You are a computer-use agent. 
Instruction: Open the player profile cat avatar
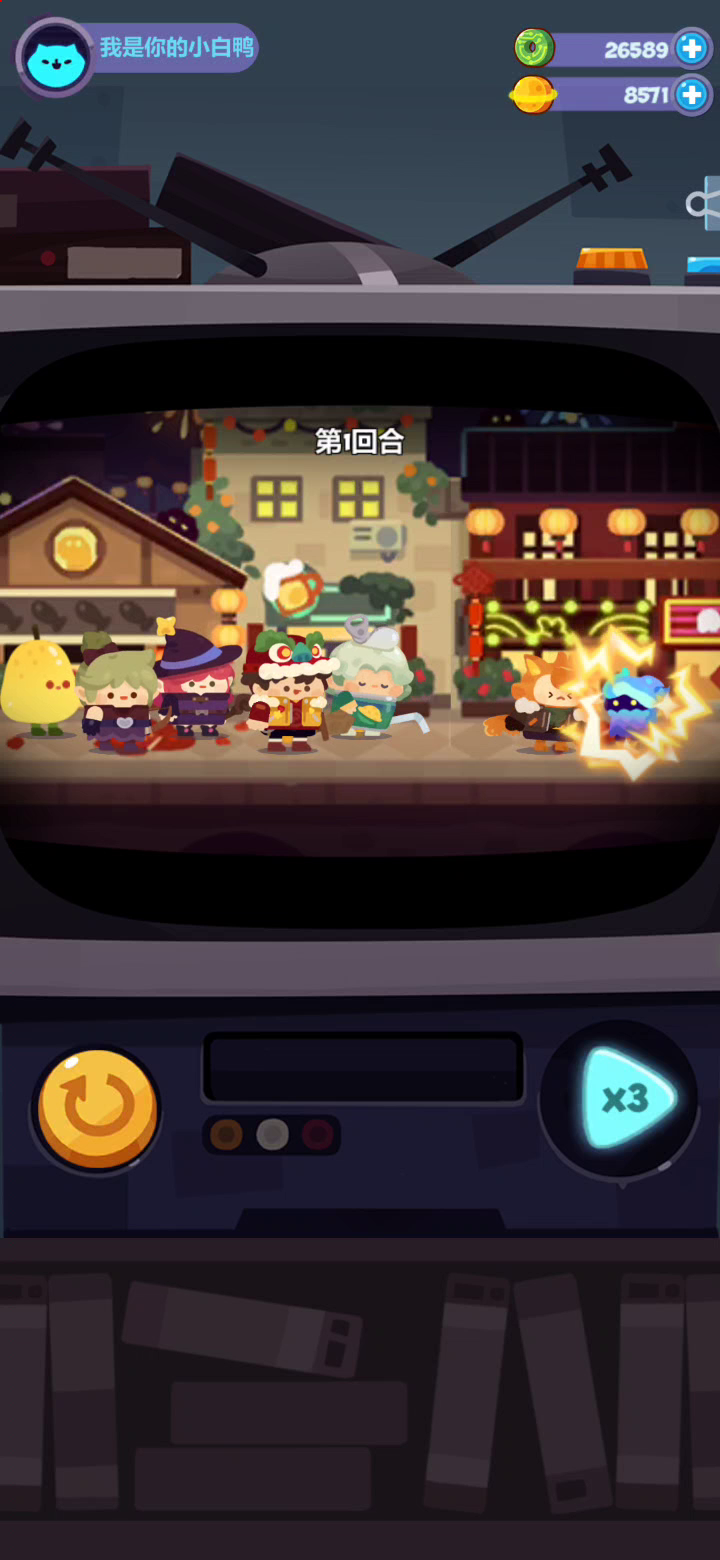tap(55, 57)
